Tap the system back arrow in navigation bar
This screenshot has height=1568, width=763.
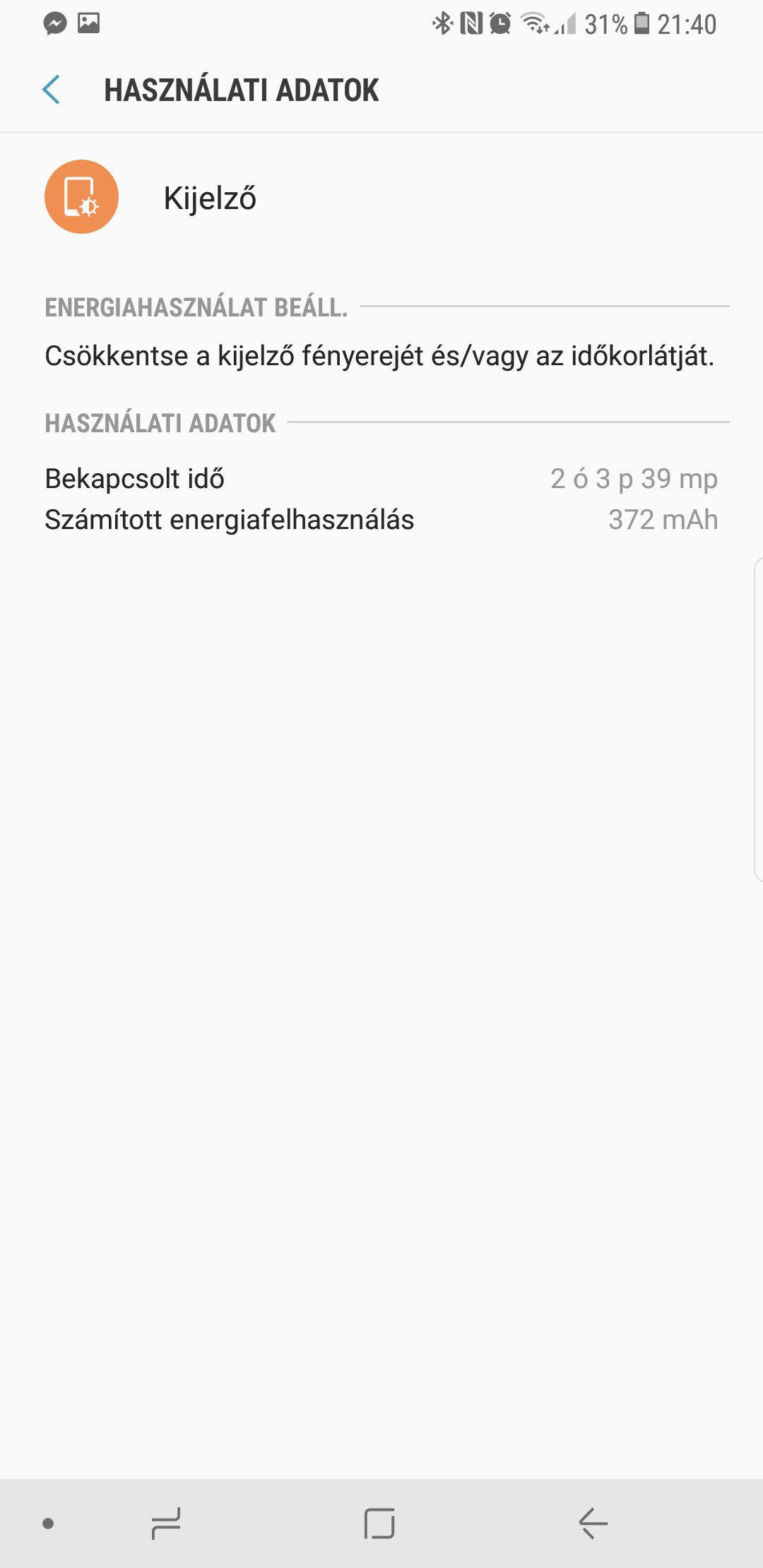(x=593, y=1523)
